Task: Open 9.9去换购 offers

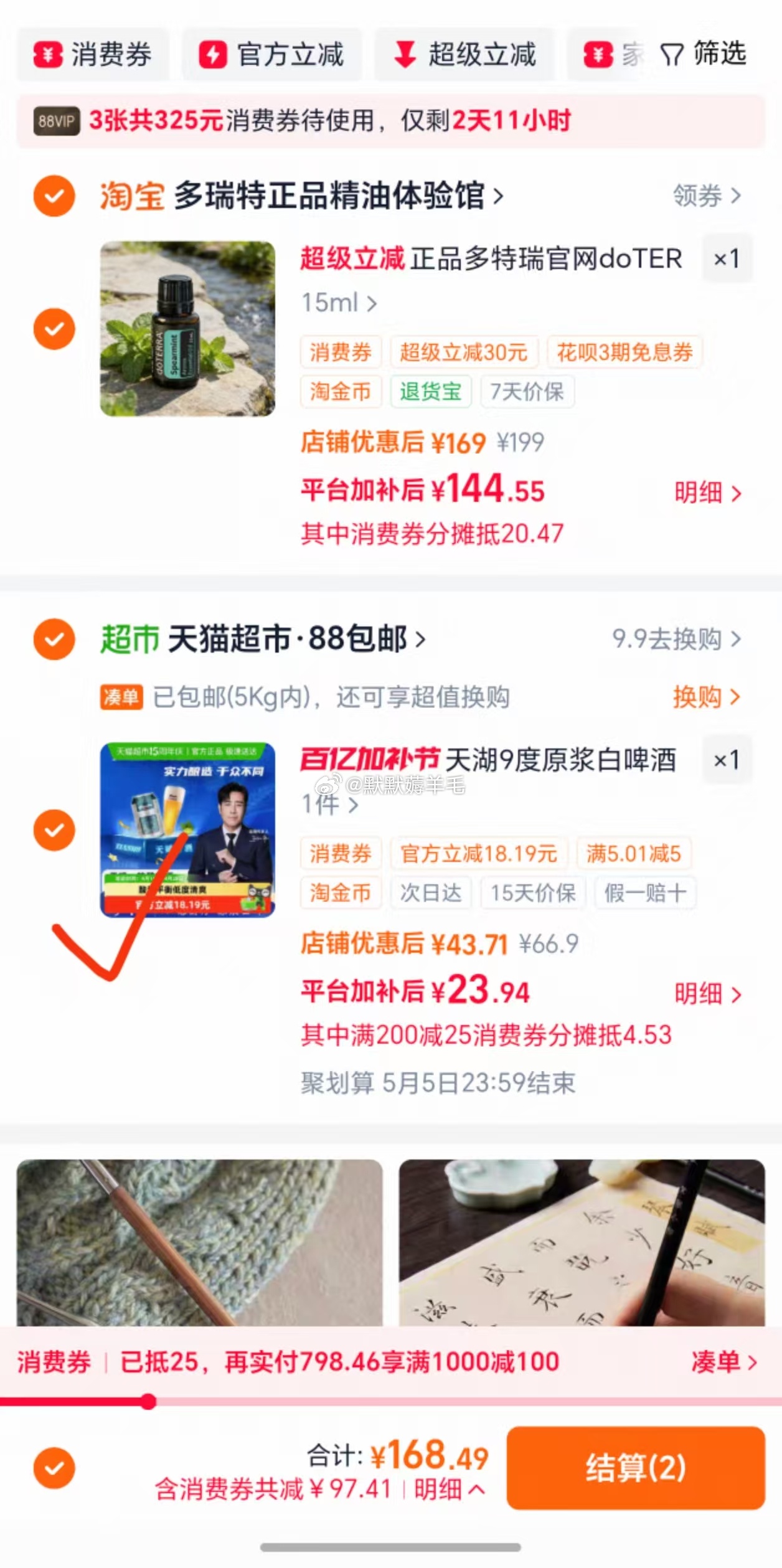Action: pyautogui.click(x=676, y=640)
